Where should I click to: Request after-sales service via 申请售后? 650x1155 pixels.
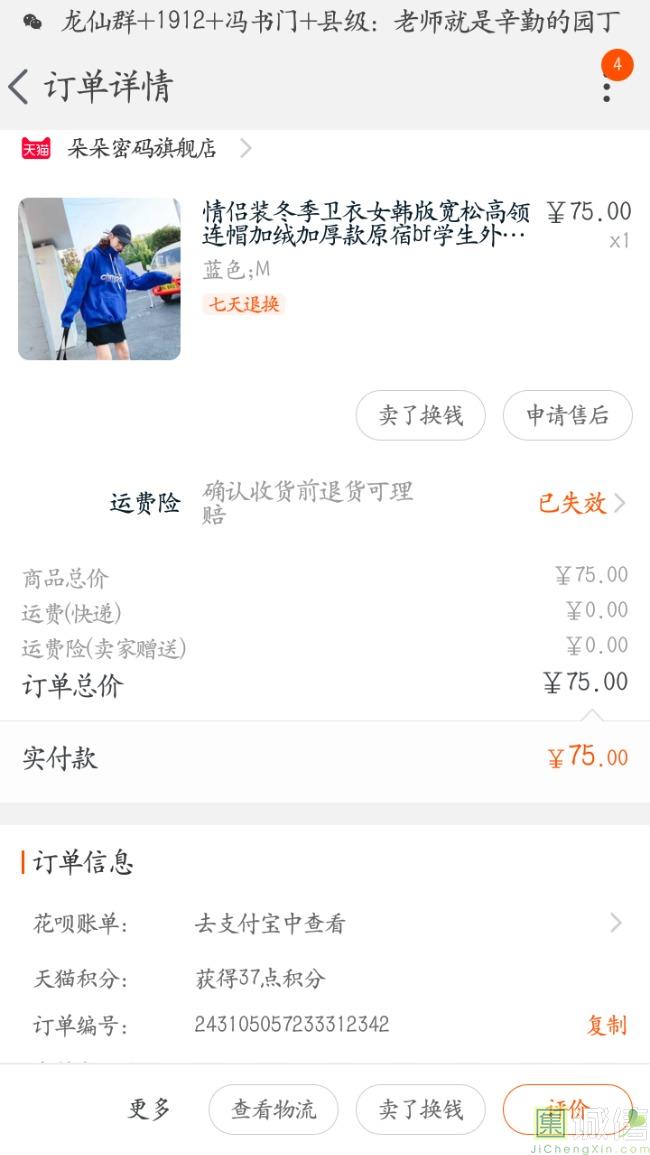(x=567, y=415)
